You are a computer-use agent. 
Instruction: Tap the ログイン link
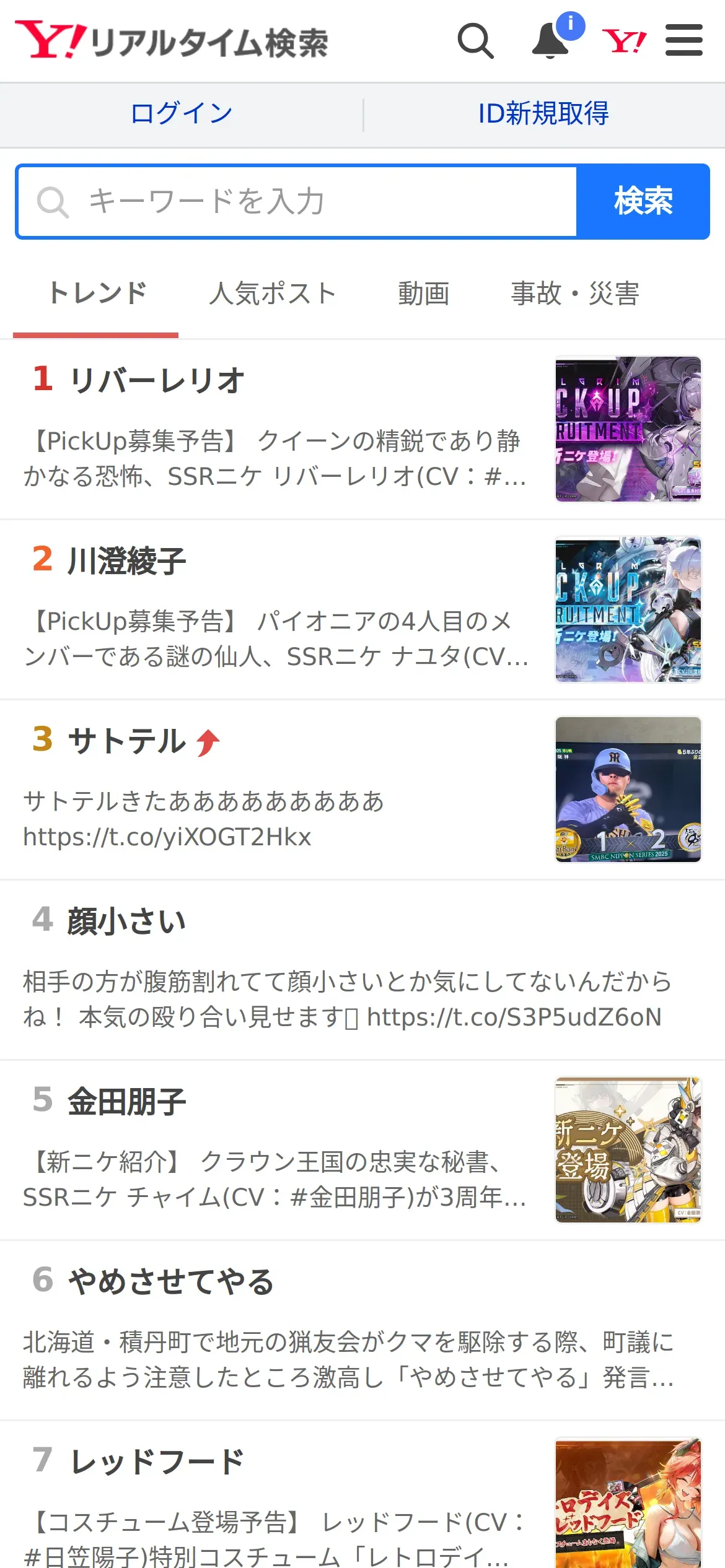tap(182, 114)
